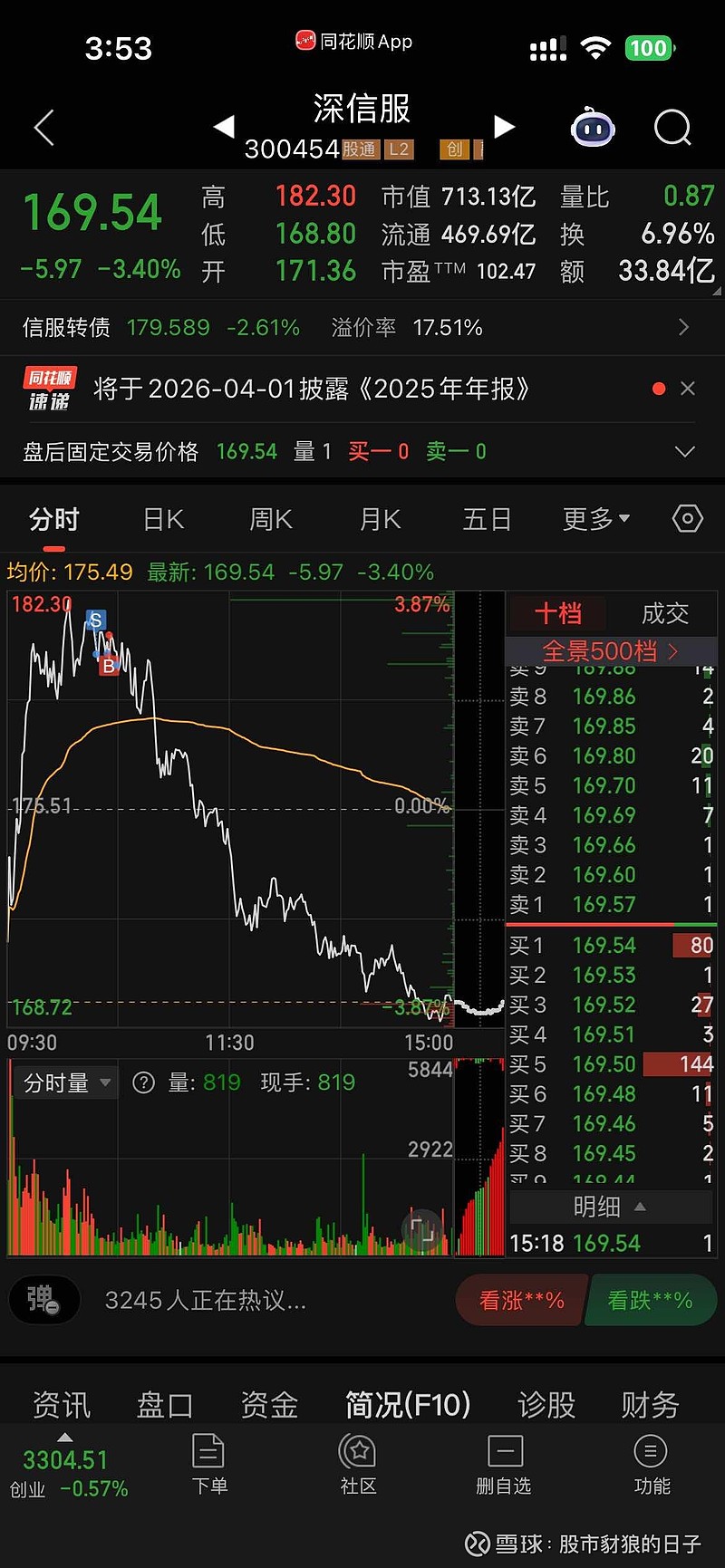Tap the 看跌 bearish vote button
This screenshot has height=1568, width=725.
tap(651, 1299)
